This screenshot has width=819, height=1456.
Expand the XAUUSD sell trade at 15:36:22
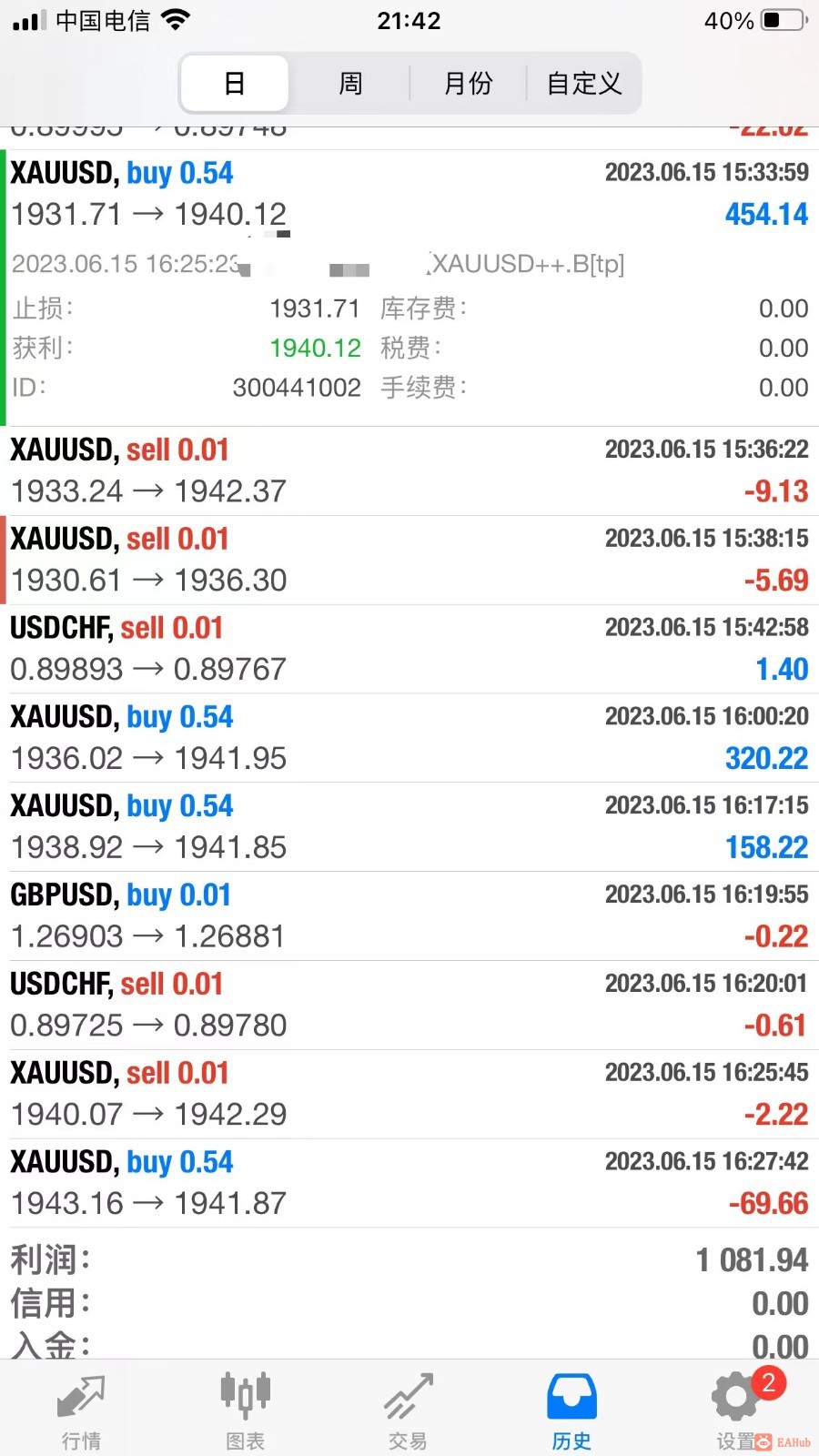[x=409, y=470]
